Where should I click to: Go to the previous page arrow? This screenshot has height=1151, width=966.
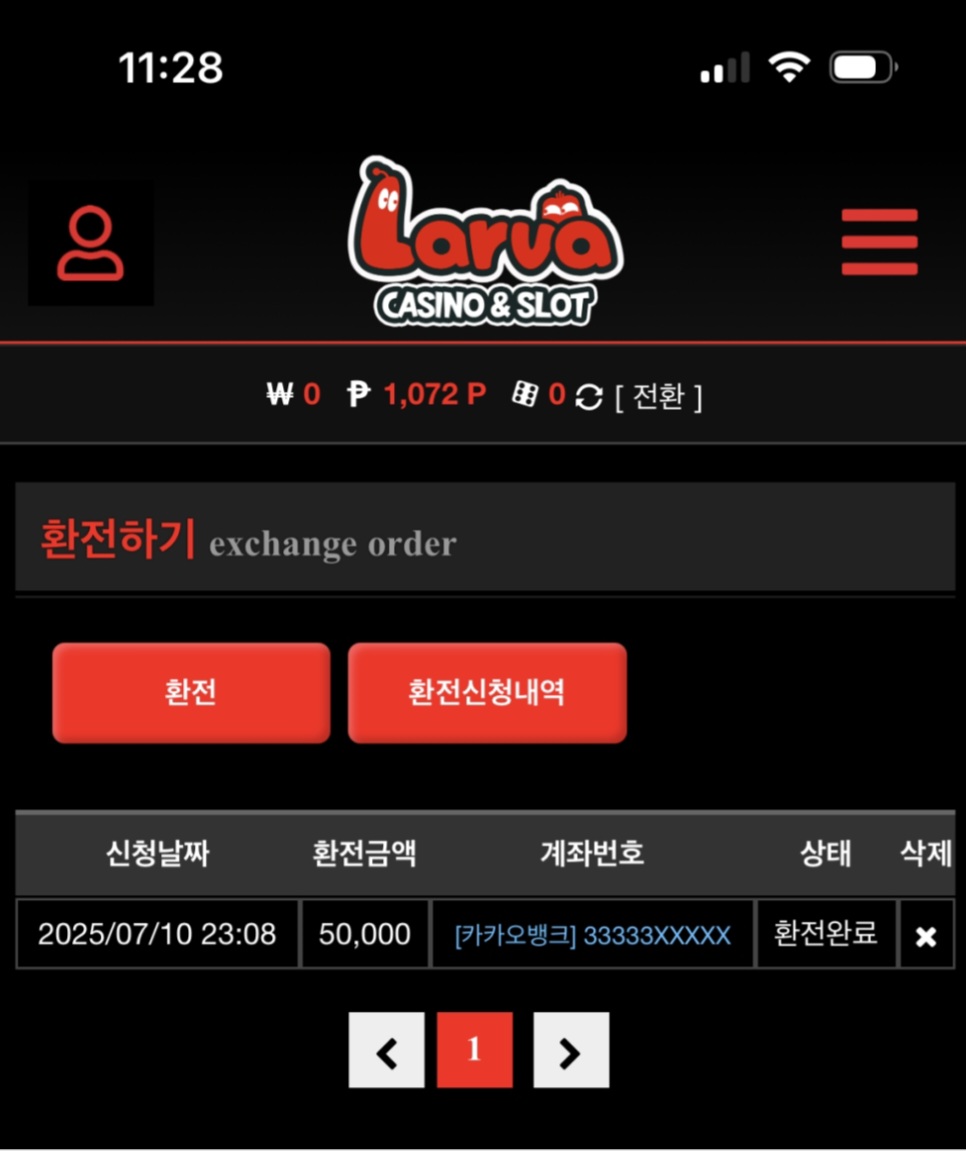[386, 1050]
